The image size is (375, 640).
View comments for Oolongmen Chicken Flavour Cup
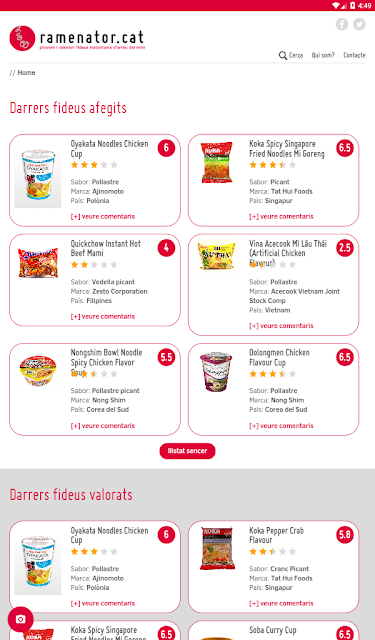coord(281,426)
